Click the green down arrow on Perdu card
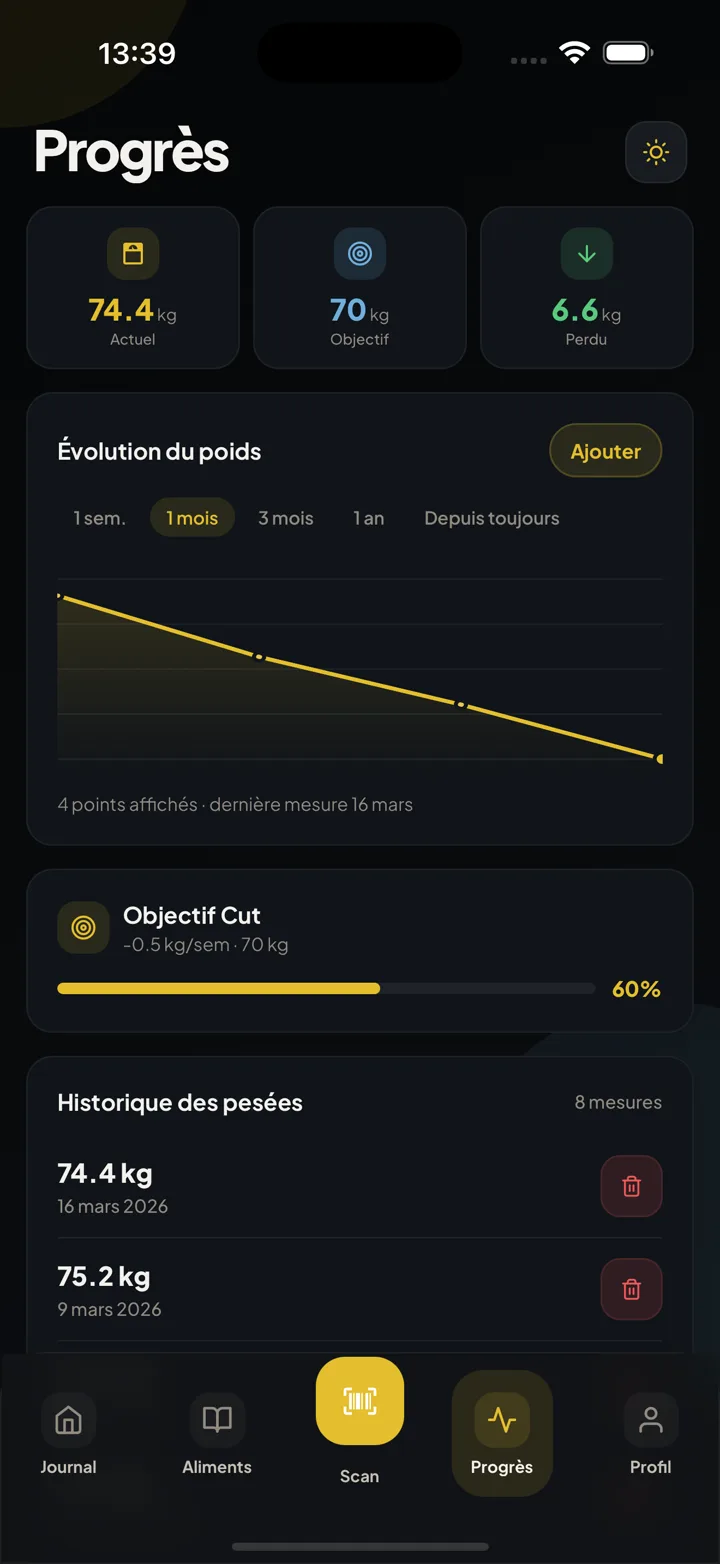Image resolution: width=720 pixels, height=1564 pixels. [586, 254]
